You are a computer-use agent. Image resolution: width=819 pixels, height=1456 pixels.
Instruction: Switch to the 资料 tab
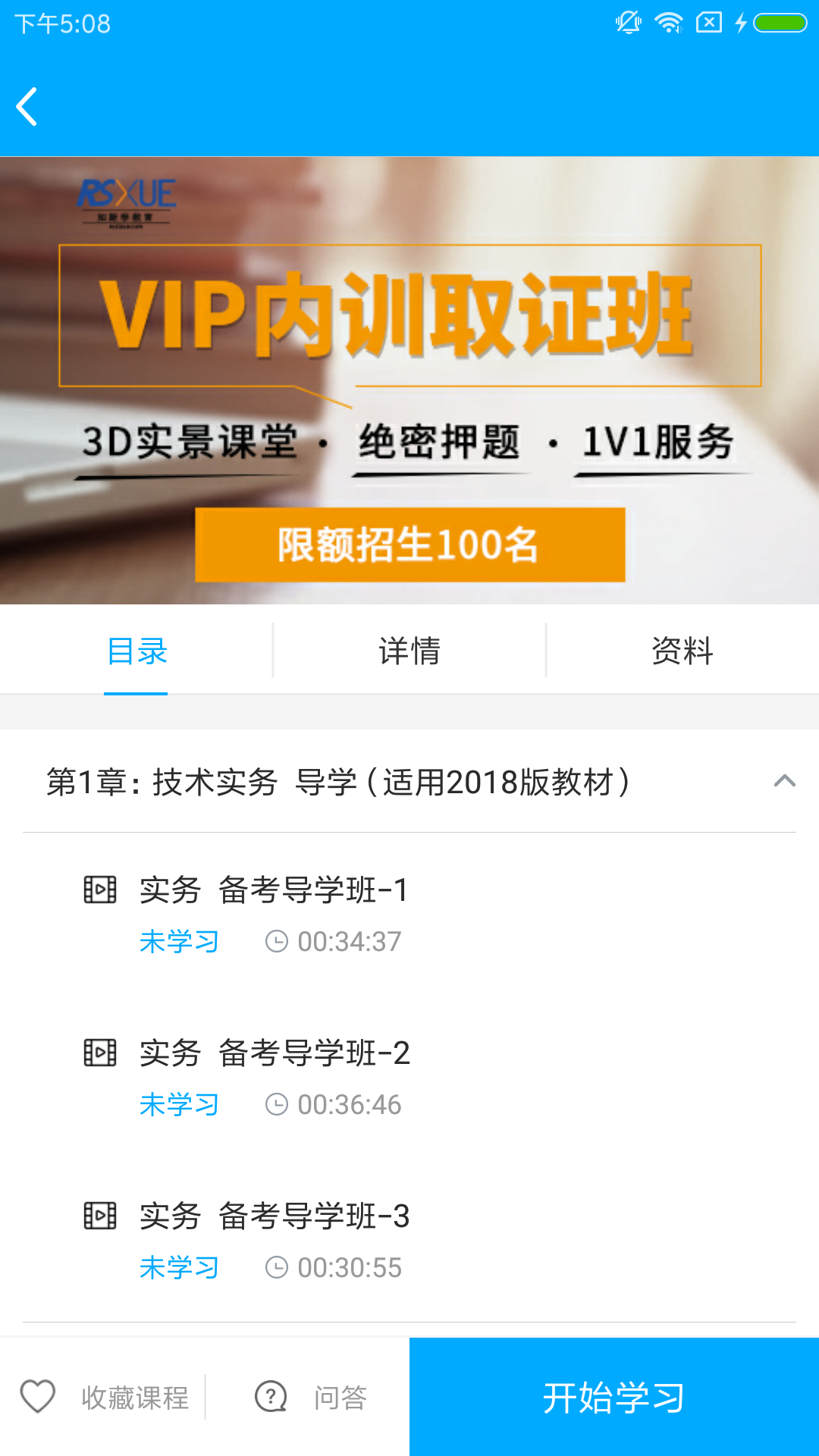(682, 651)
